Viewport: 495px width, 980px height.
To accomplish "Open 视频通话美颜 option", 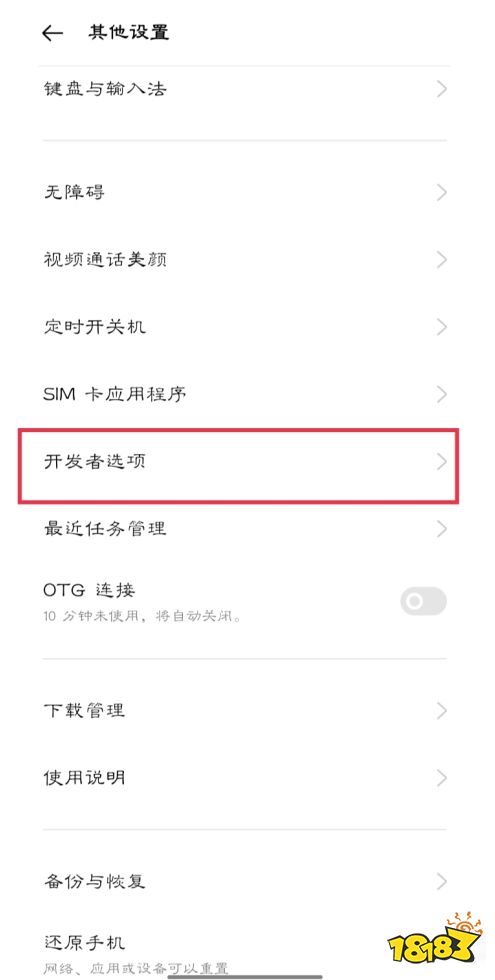I will point(245,259).
